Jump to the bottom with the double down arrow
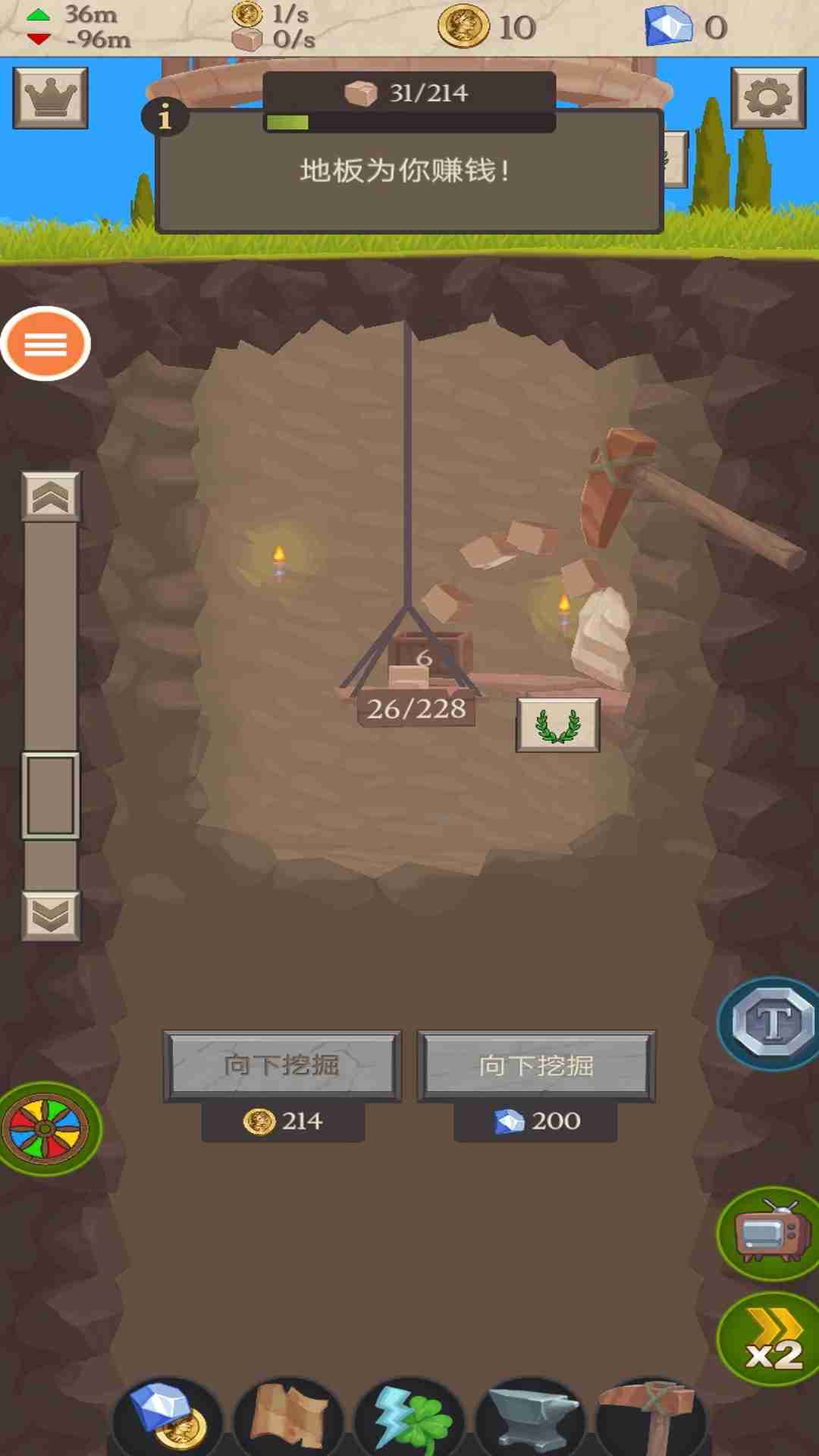Viewport: 819px width, 1456px height. click(x=51, y=916)
